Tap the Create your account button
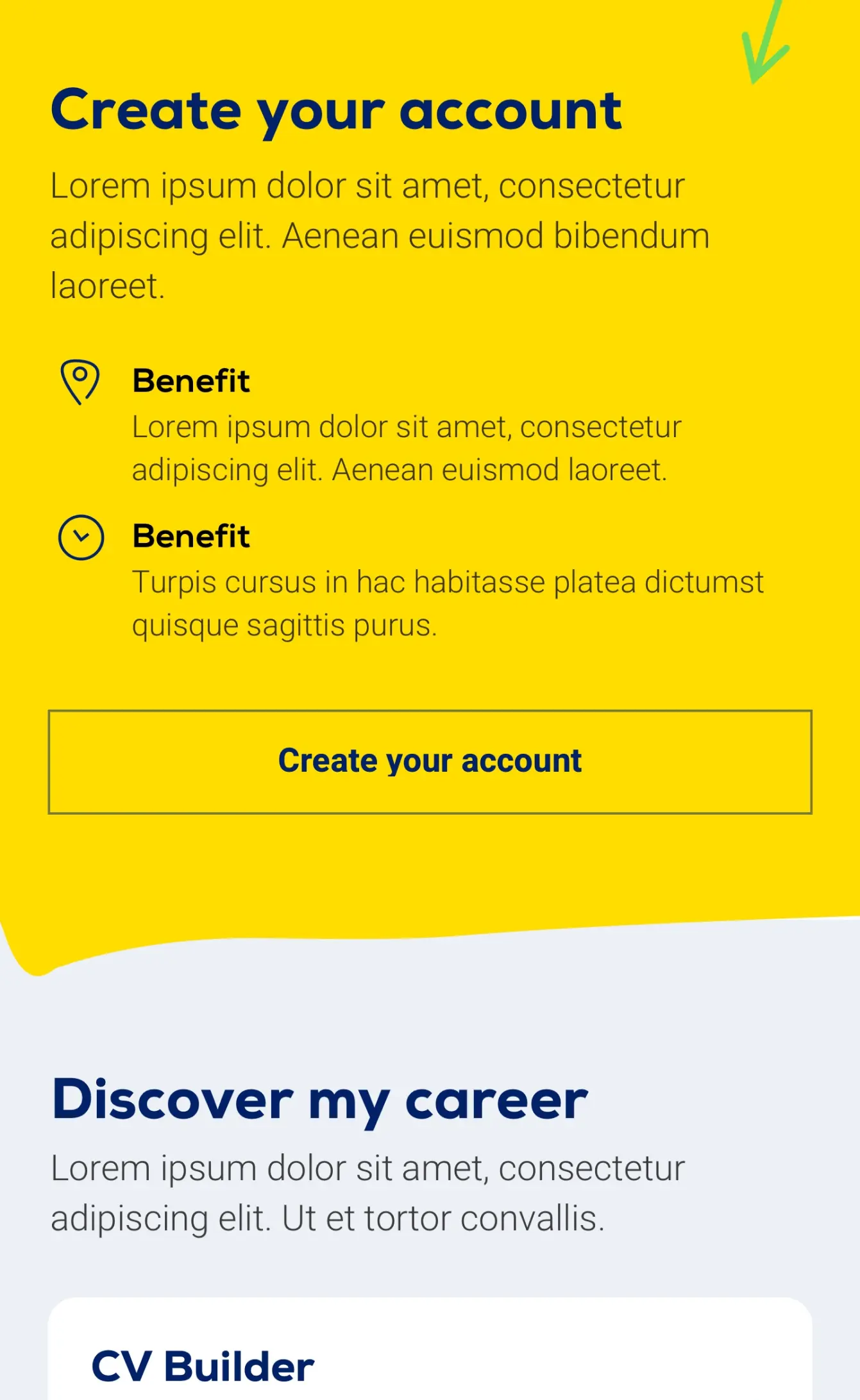The image size is (860, 1400). point(430,762)
